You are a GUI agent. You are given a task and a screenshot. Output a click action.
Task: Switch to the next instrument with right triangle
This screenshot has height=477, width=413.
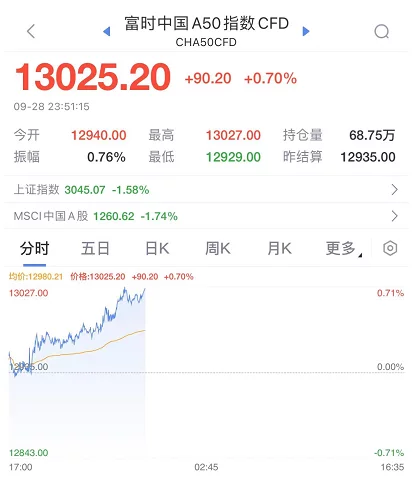point(306,32)
